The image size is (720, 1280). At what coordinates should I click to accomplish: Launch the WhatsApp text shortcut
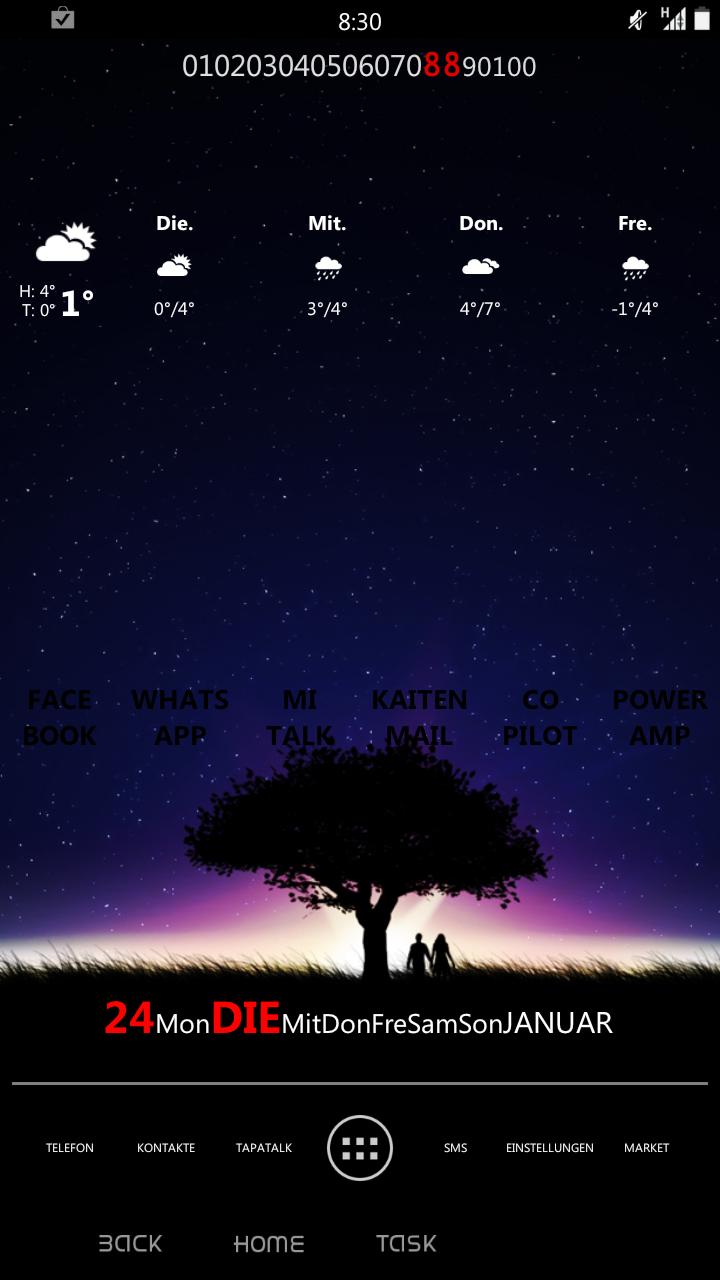click(x=180, y=718)
